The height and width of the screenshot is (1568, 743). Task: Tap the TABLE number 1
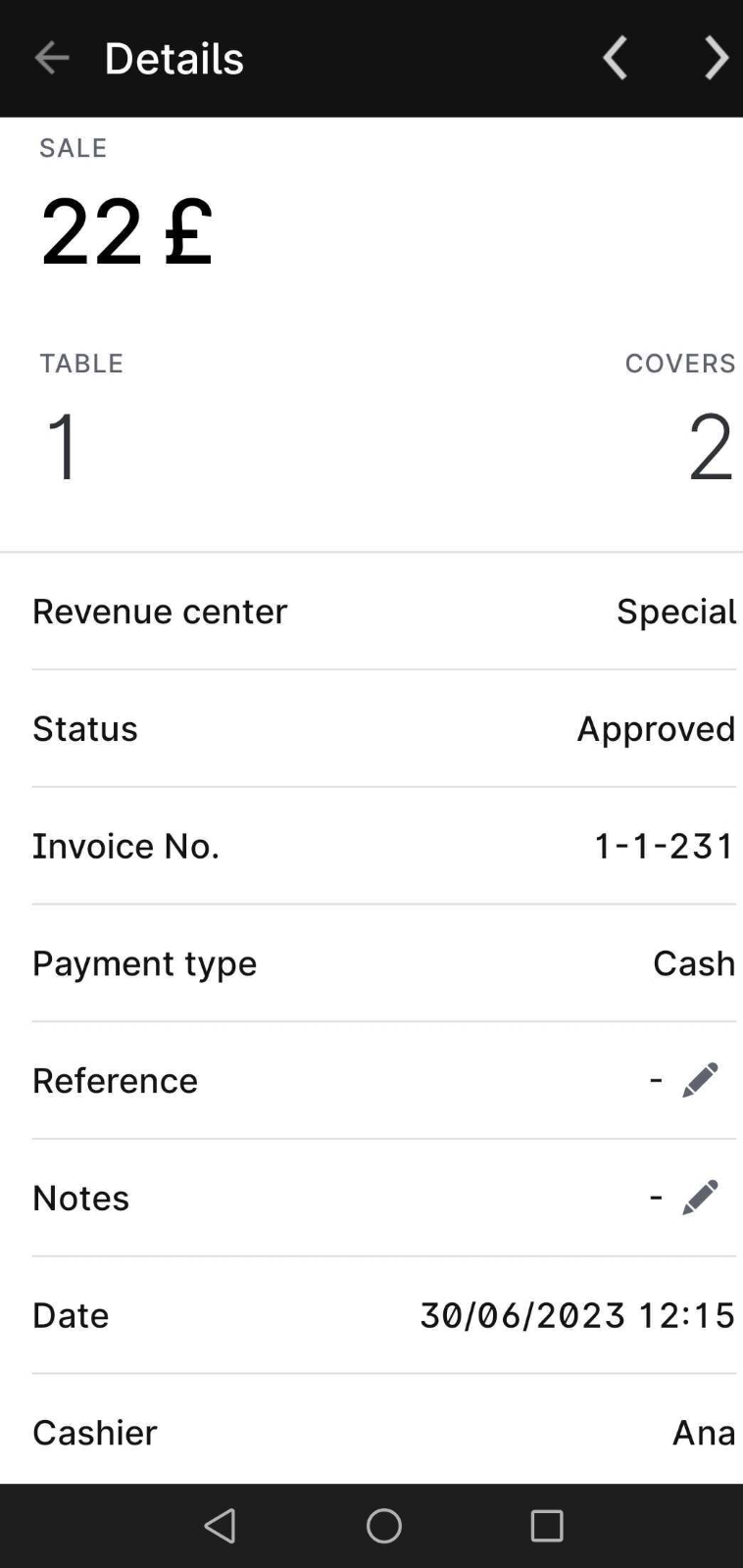point(62,446)
